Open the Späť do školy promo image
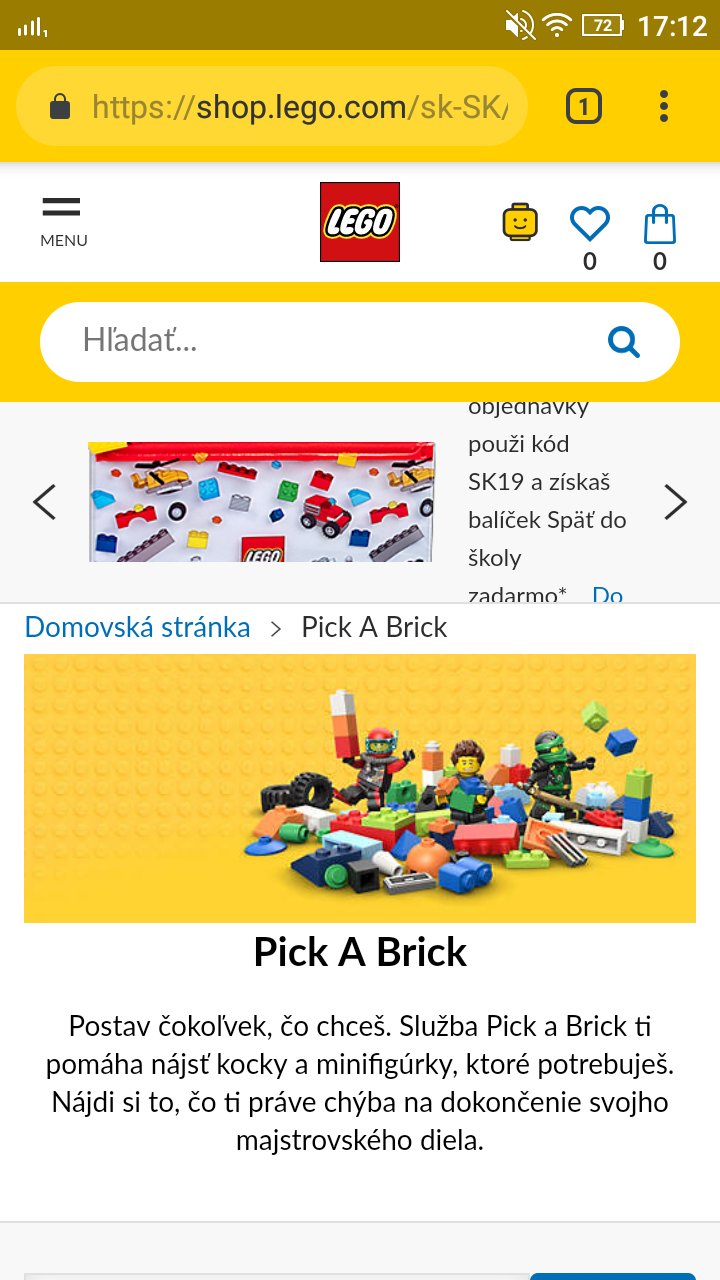Screen dimensions: 720x1280 pyautogui.click(x=261, y=502)
